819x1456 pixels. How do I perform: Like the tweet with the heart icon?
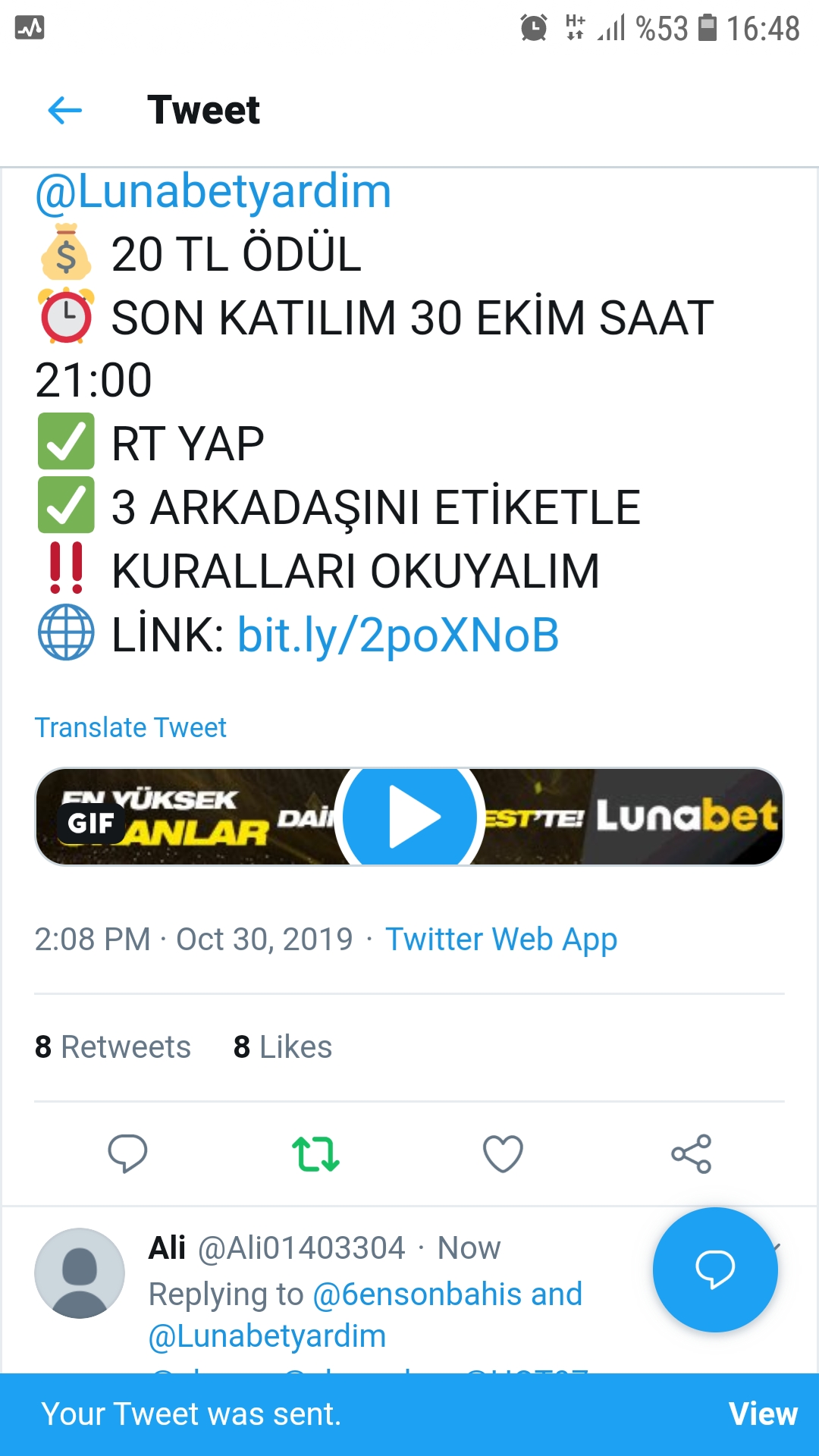(504, 1154)
